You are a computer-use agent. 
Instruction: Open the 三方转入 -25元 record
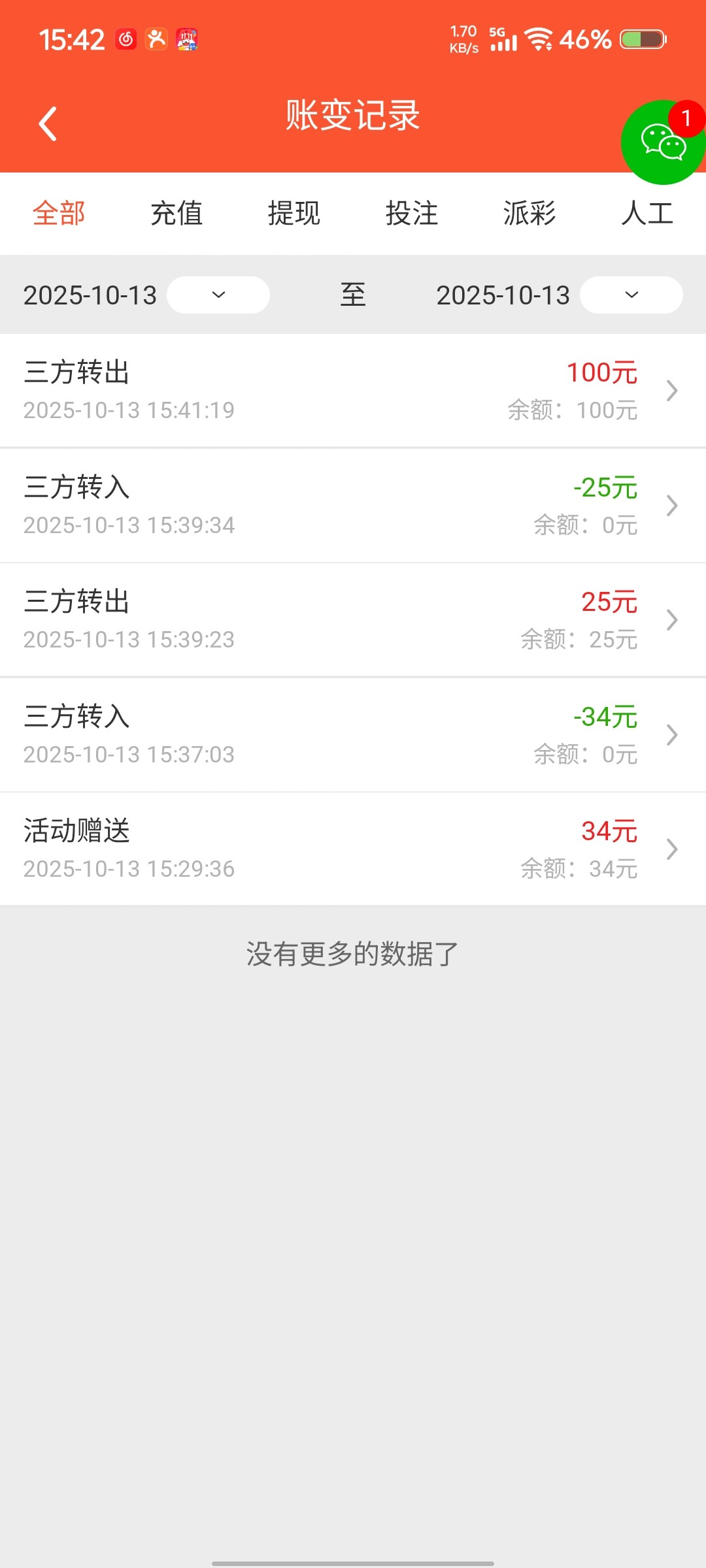pos(353,506)
